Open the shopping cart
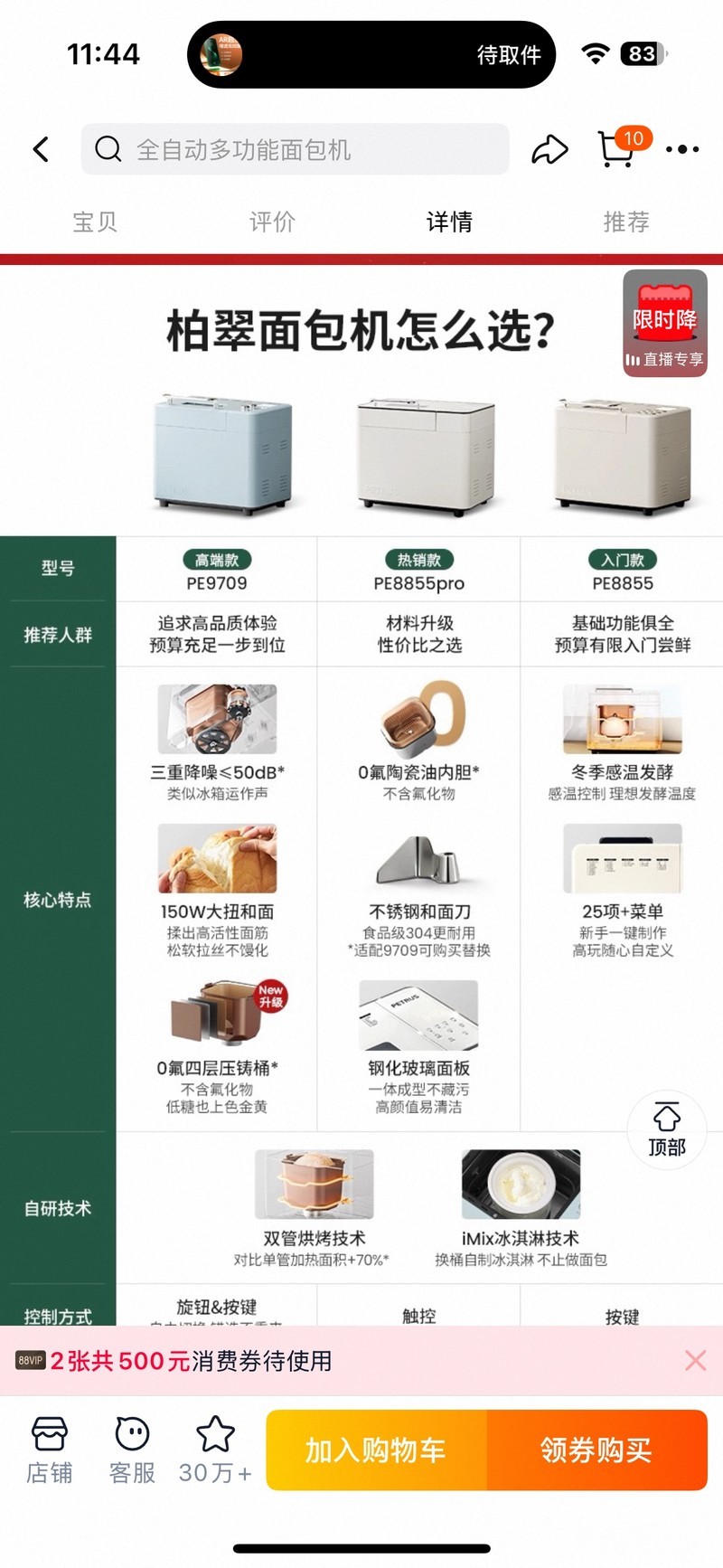 pyautogui.click(x=617, y=148)
